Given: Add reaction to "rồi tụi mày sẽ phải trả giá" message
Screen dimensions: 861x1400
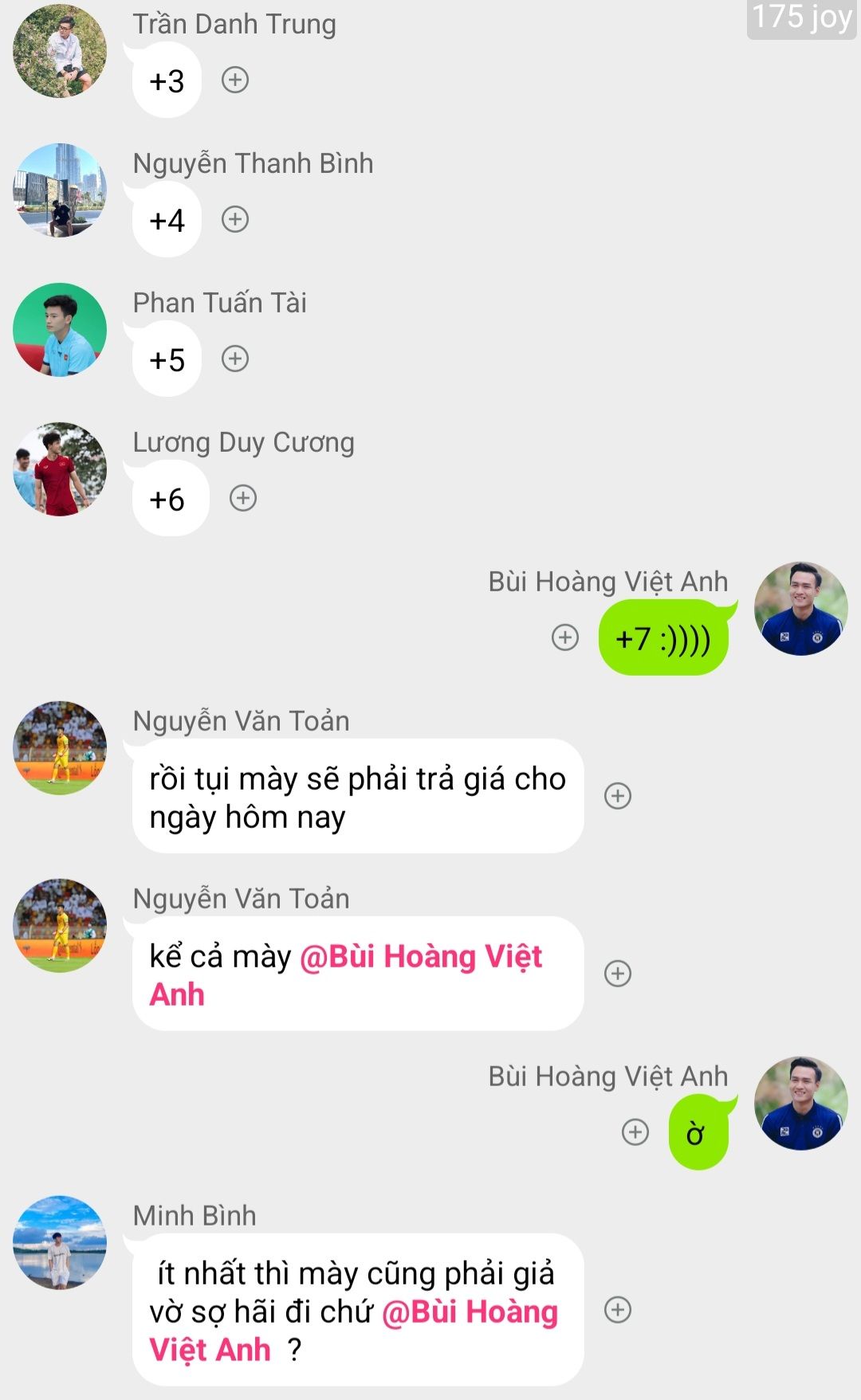Looking at the screenshot, I should pyautogui.click(x=618, y=795).
